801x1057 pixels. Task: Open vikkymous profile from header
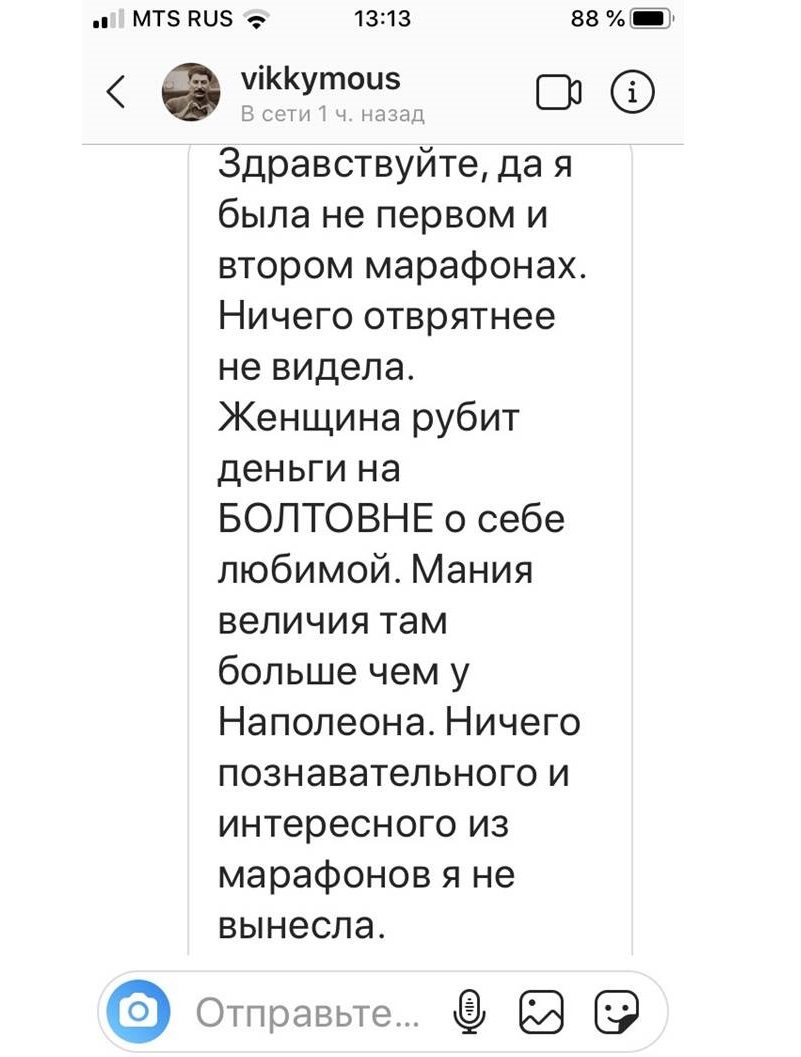pos(320,80)
